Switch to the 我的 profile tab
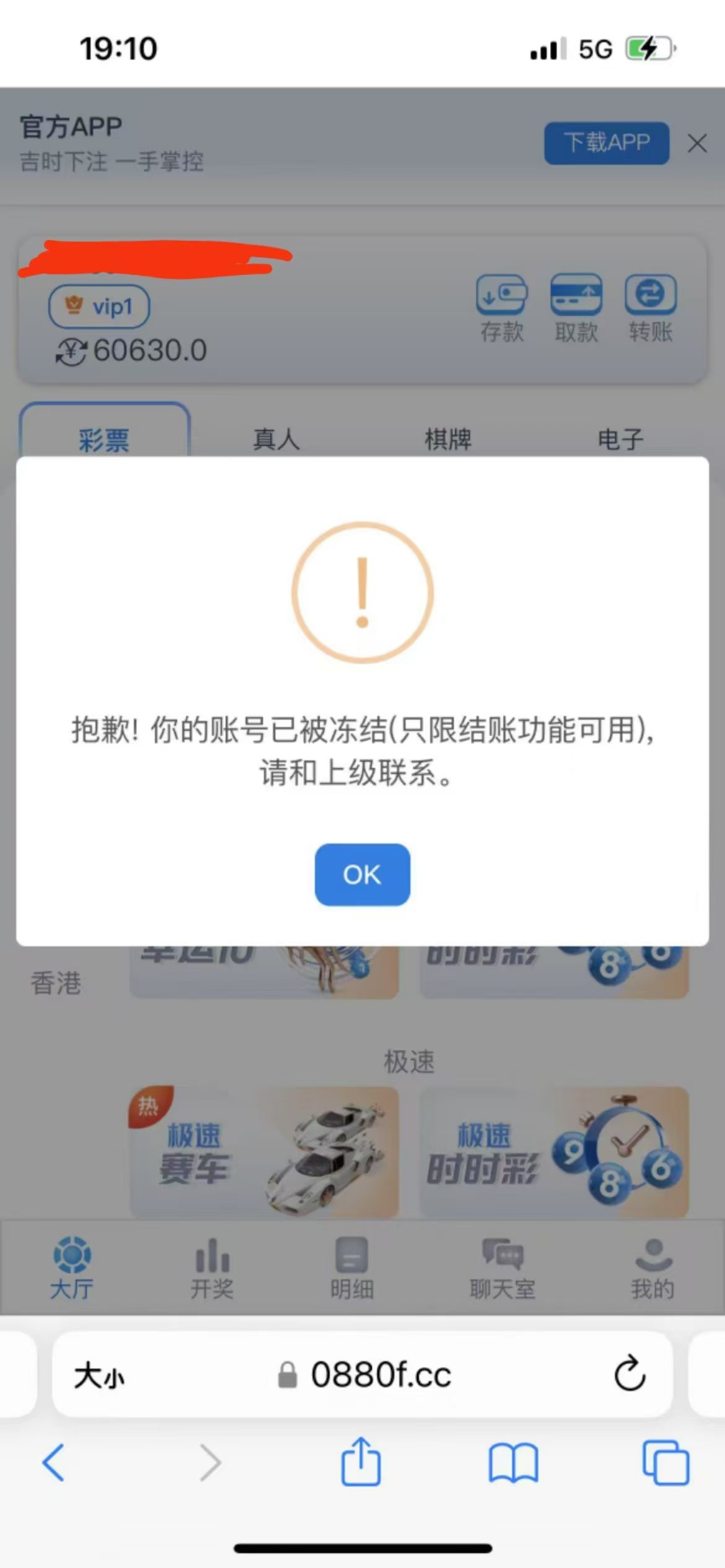Viewport: 725px width, 1568px height. click(x=652, y=1268)
